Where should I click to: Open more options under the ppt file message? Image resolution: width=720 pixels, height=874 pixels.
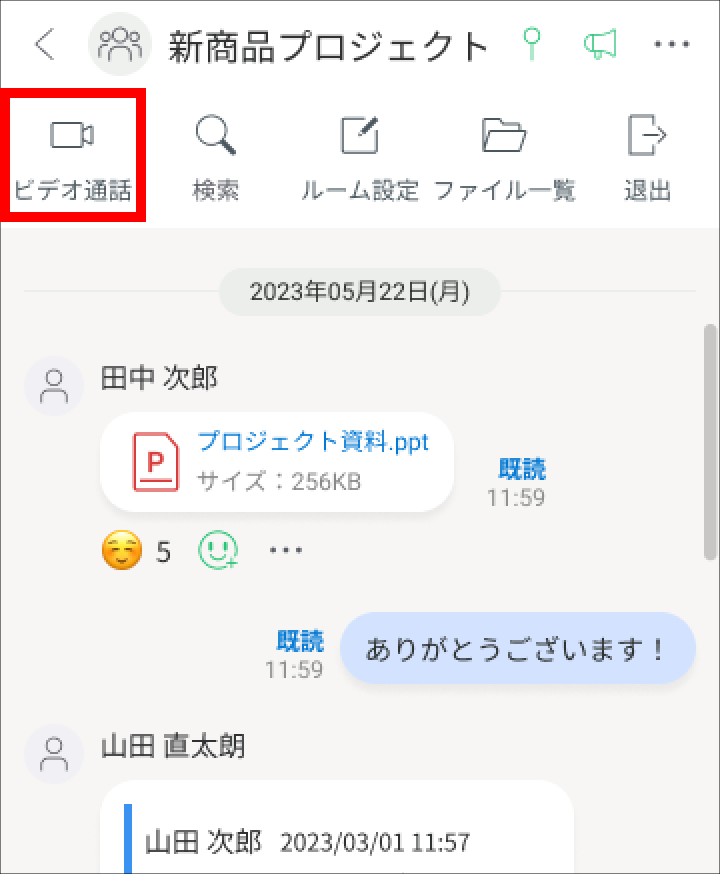[x=286, y=551]
